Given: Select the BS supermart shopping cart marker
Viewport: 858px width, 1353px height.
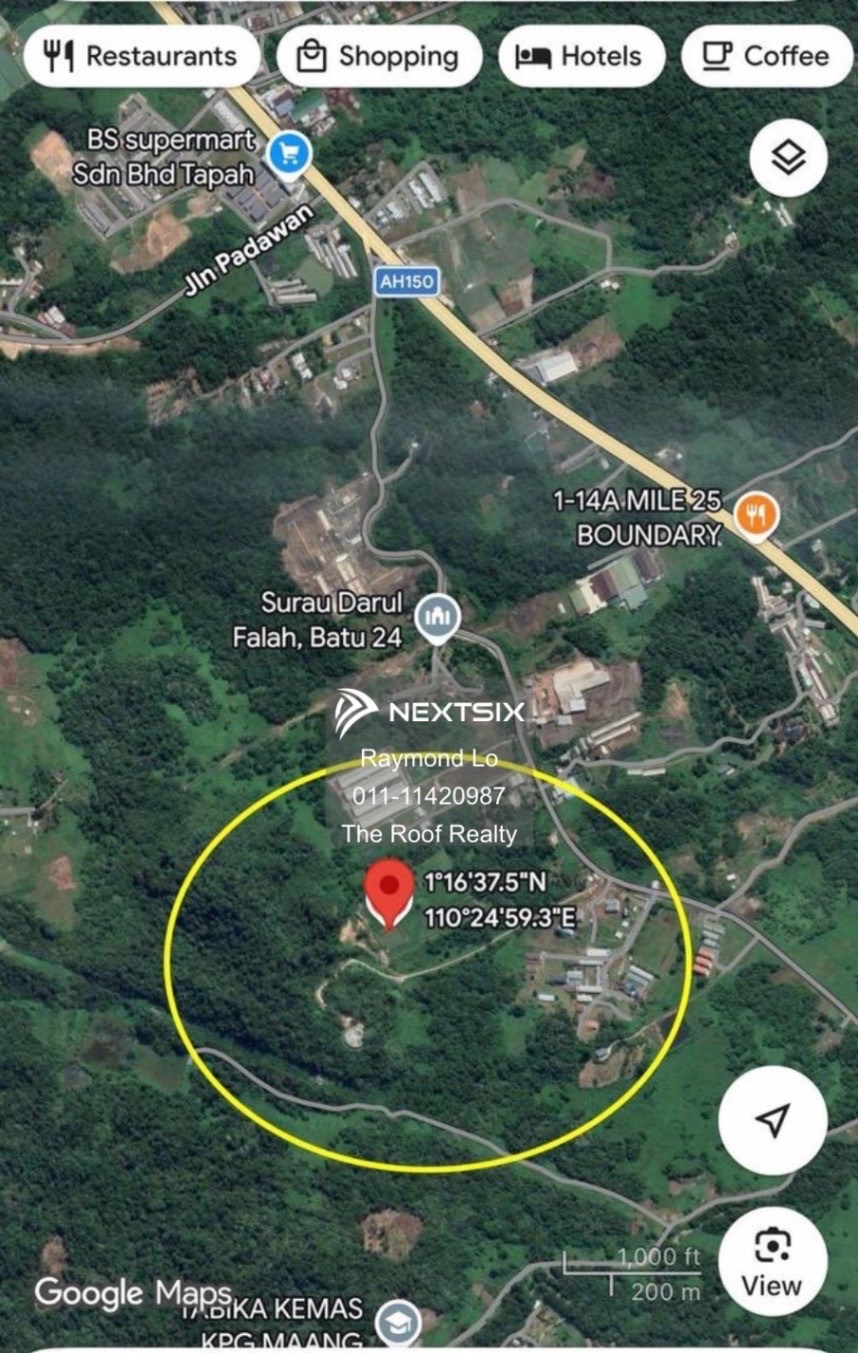Looking at the screenshot, I should pos(288,152).
